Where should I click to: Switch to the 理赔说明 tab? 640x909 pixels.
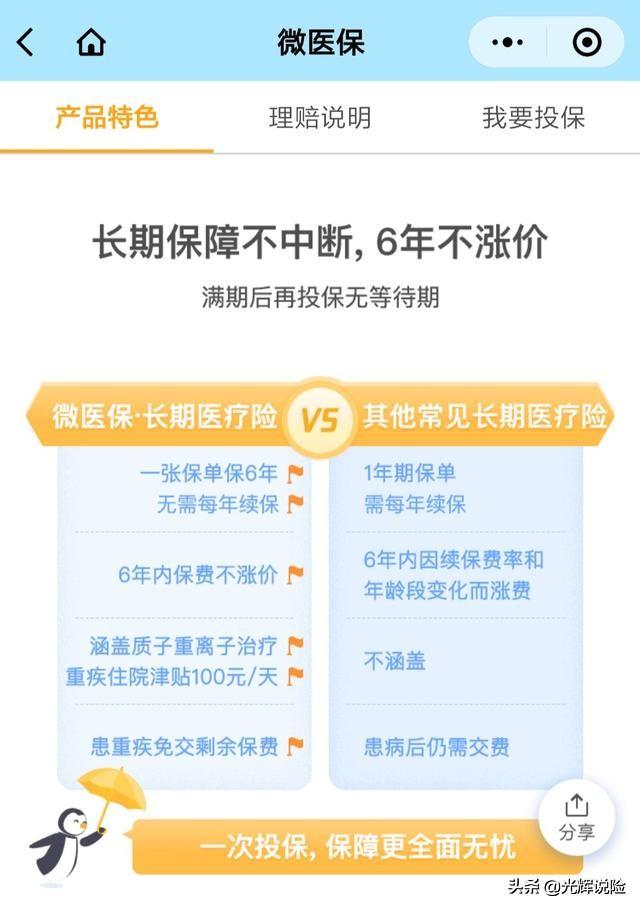pyautogui.click(x=320, y=118)
